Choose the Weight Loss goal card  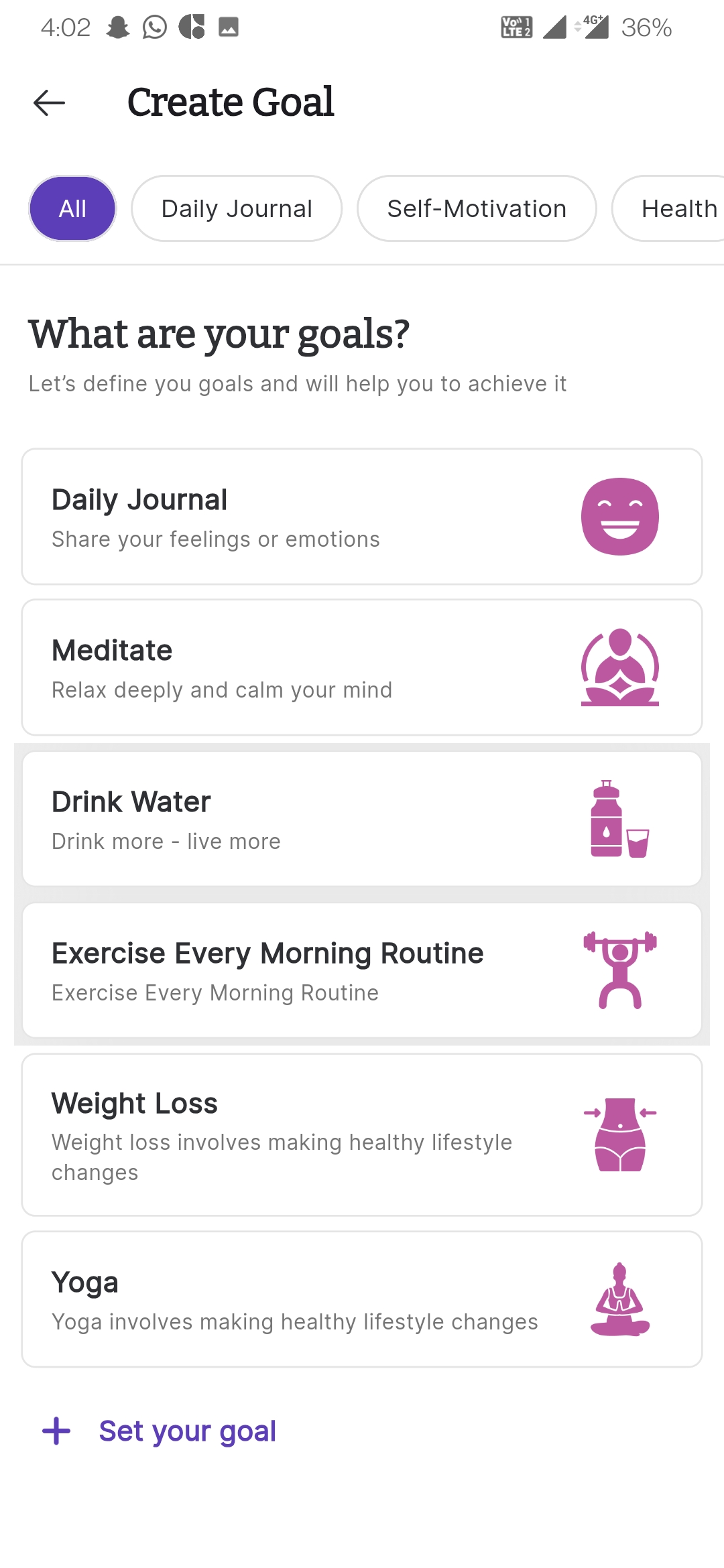point(362,1134)
